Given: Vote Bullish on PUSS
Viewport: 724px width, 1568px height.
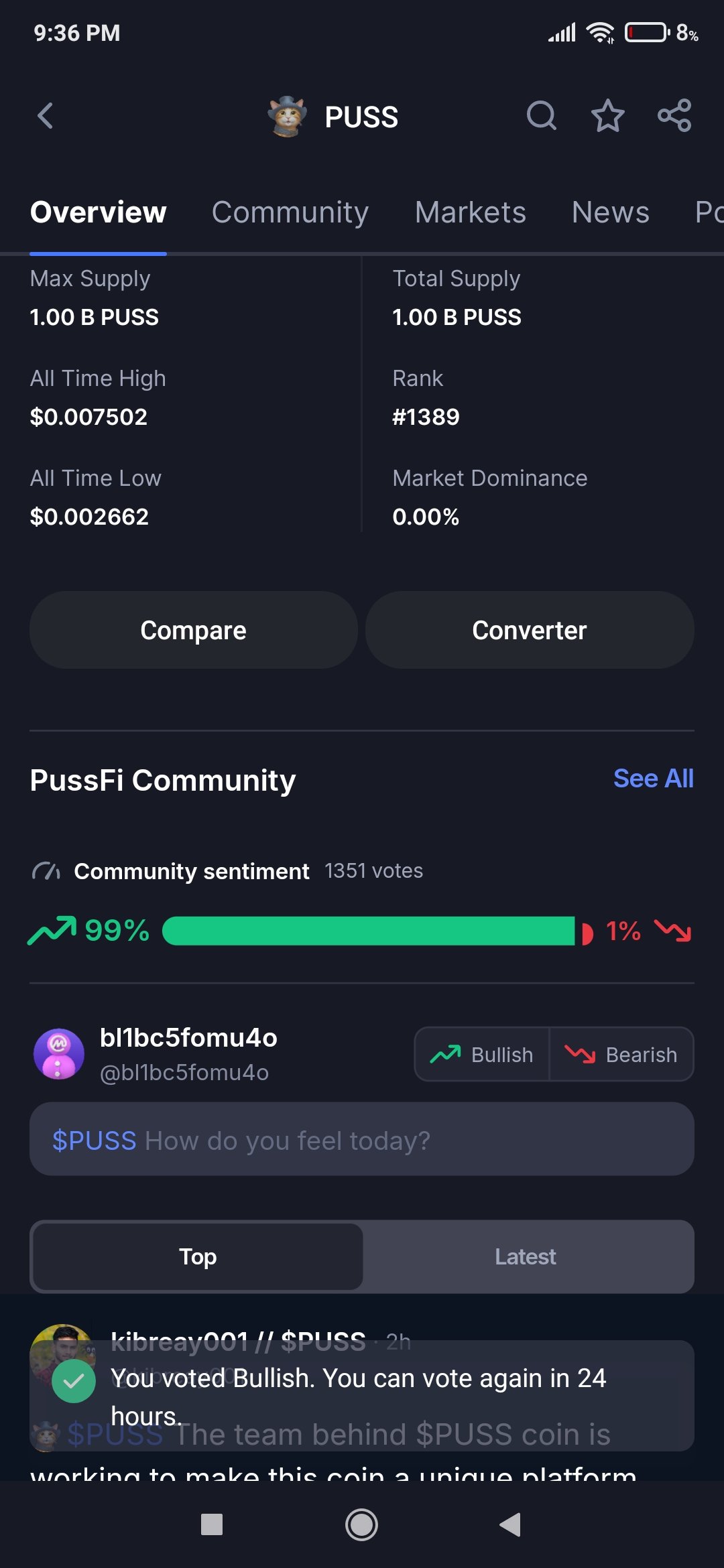Looking at the screenshot, I should 482,1054.
